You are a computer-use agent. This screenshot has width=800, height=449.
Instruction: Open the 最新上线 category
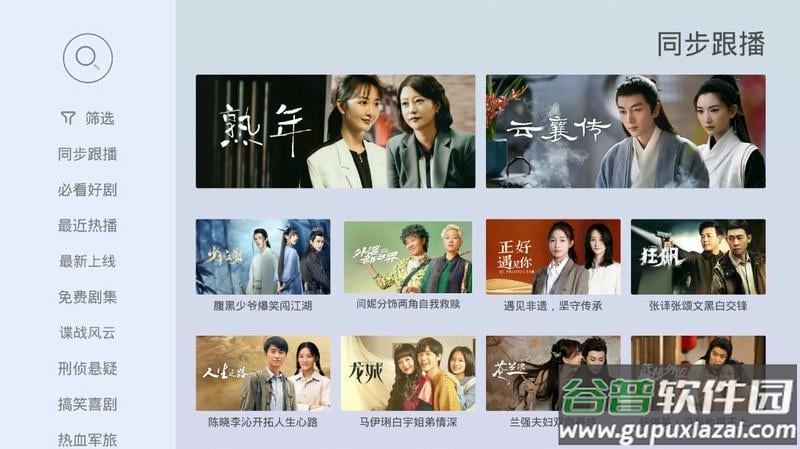[88, 261]
